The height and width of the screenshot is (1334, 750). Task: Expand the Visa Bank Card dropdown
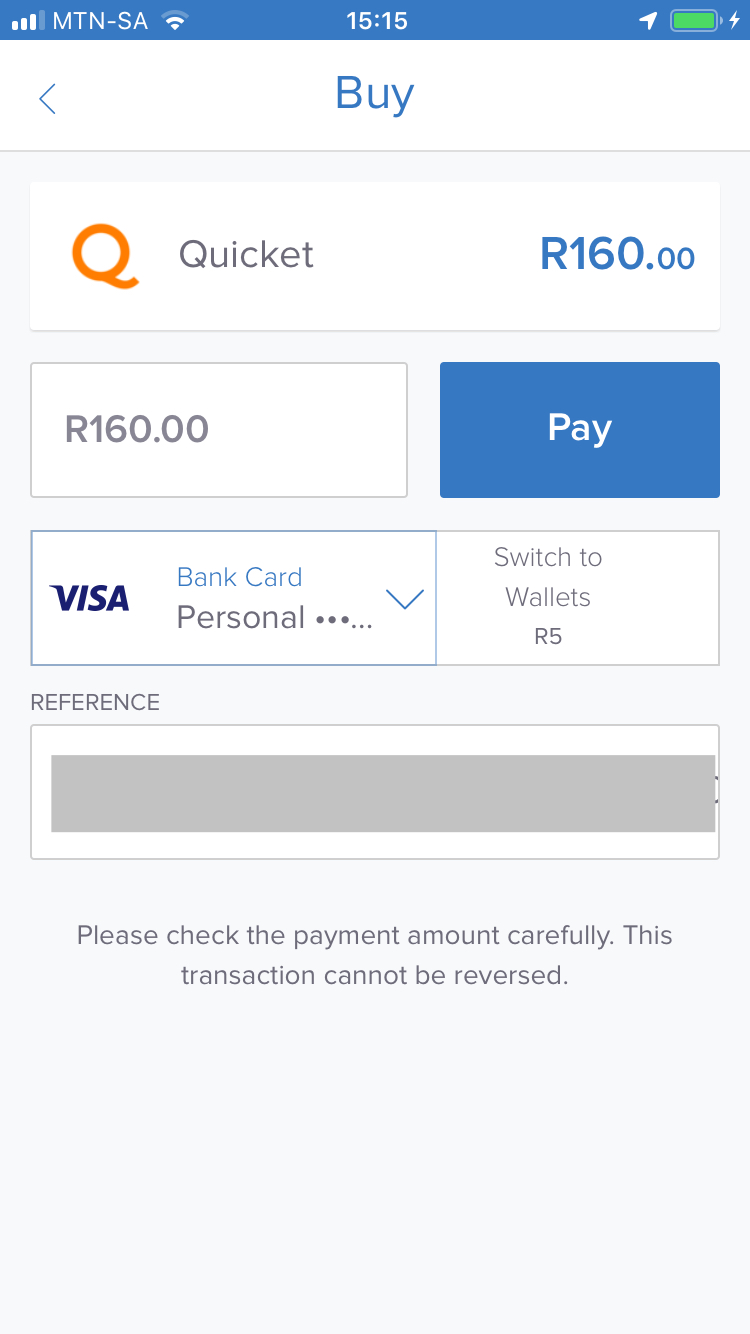(405, 599)
